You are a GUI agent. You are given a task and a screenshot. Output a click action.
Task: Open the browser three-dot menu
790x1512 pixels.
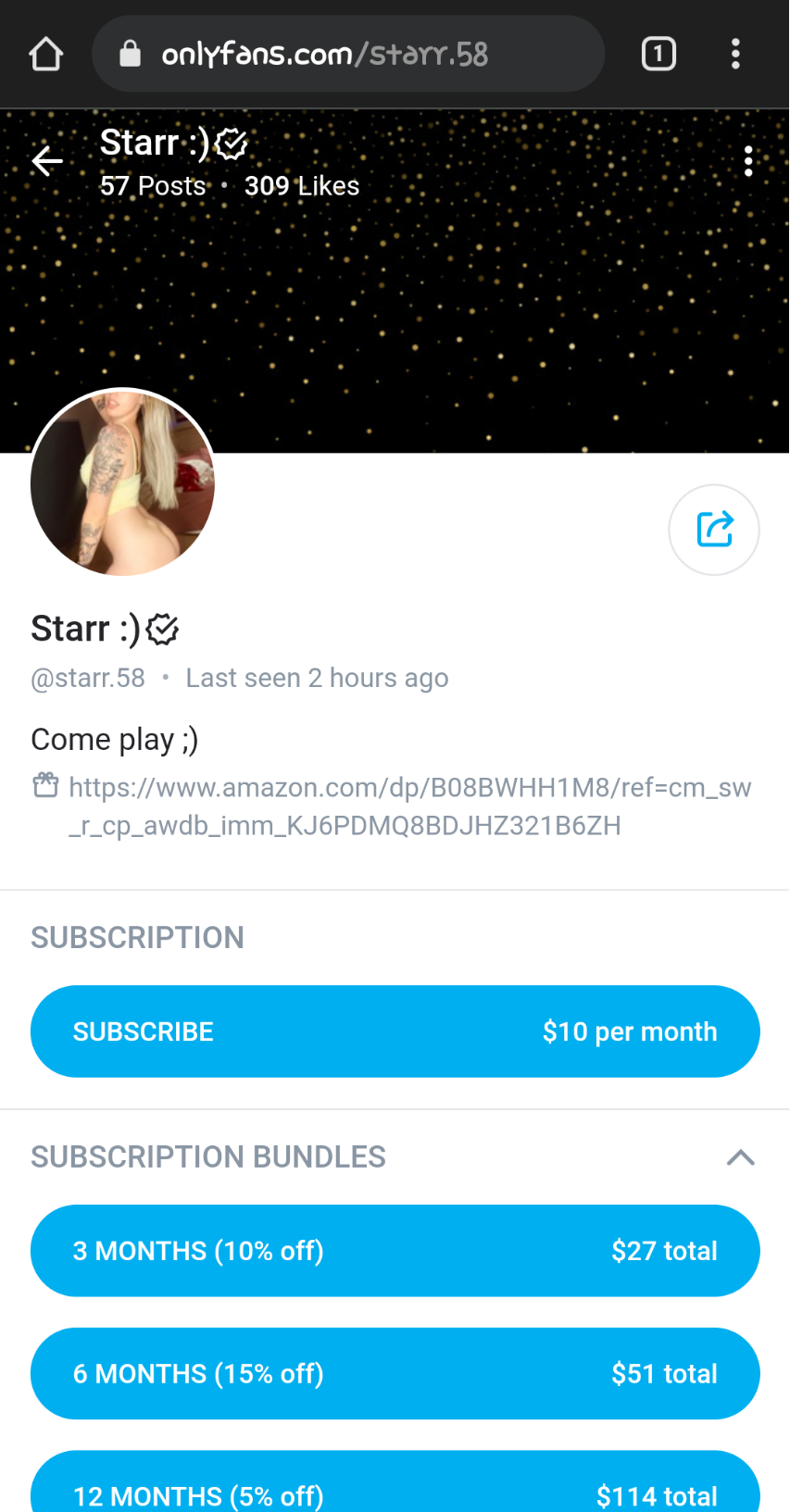click(x=735, y=55)
